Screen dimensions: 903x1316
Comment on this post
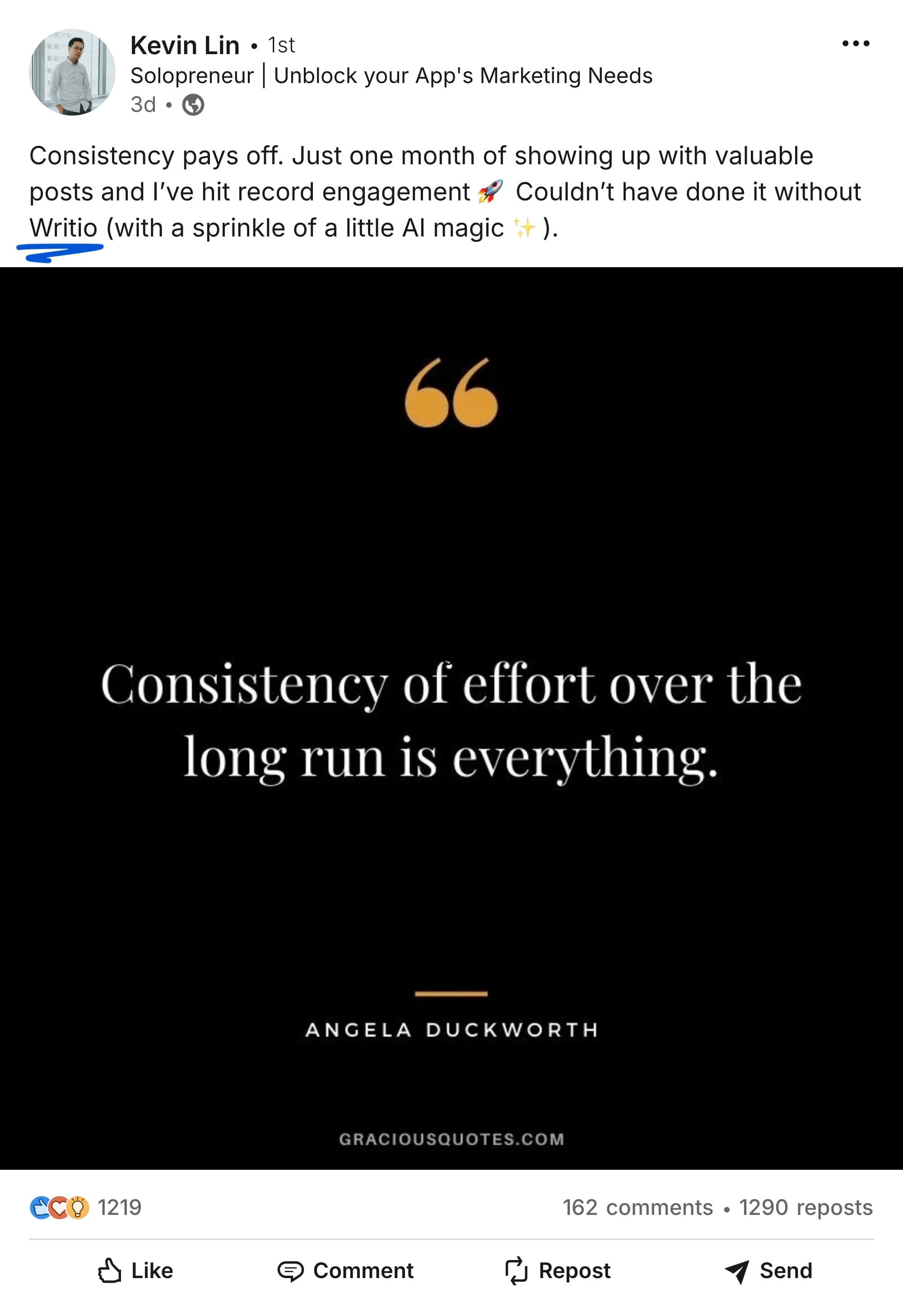tap(345, 1271)
